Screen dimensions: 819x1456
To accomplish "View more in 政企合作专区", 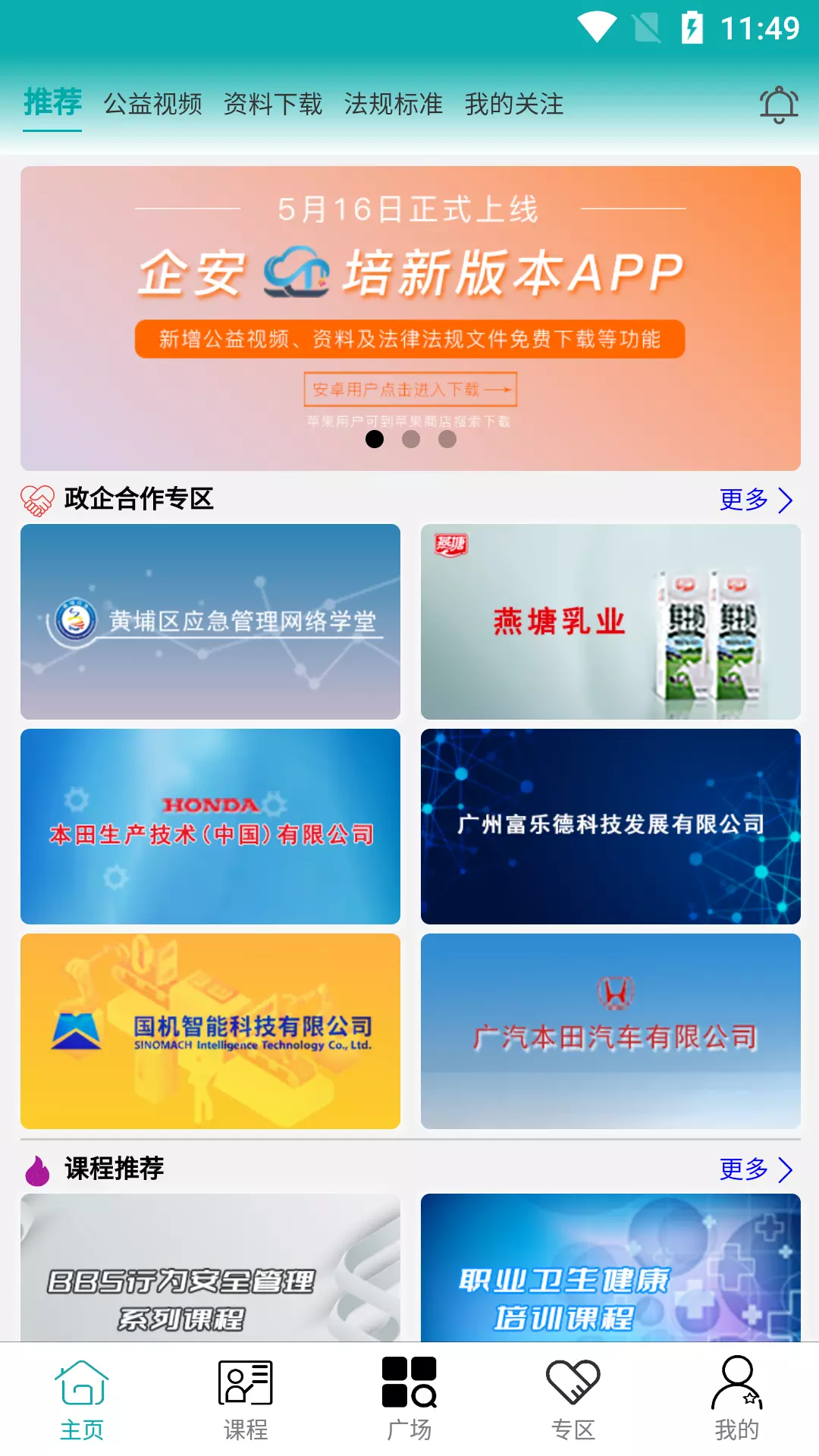I will (756, 500).
